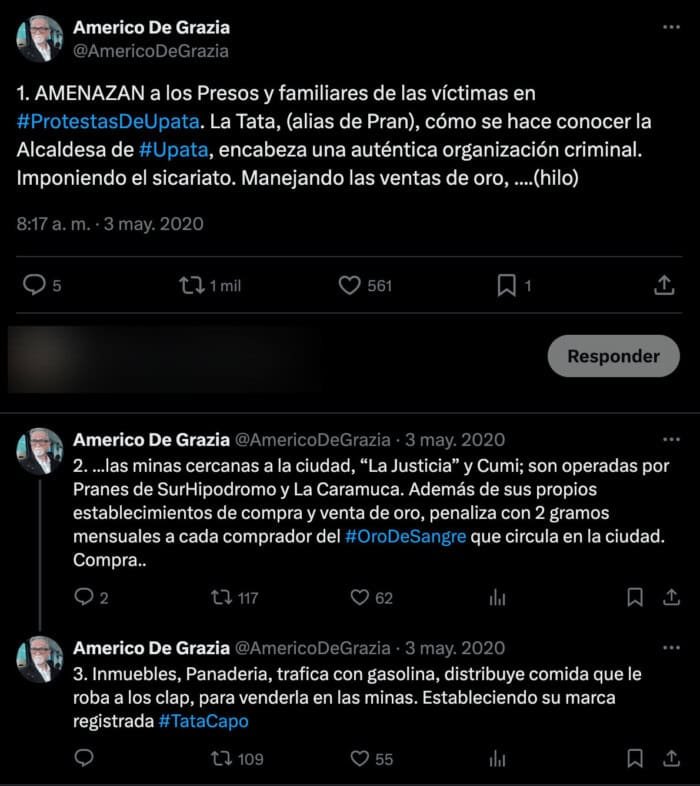Tap the Responder button
Image resolution: width=700 pixels, height=786 pixels.
[613, 356]
